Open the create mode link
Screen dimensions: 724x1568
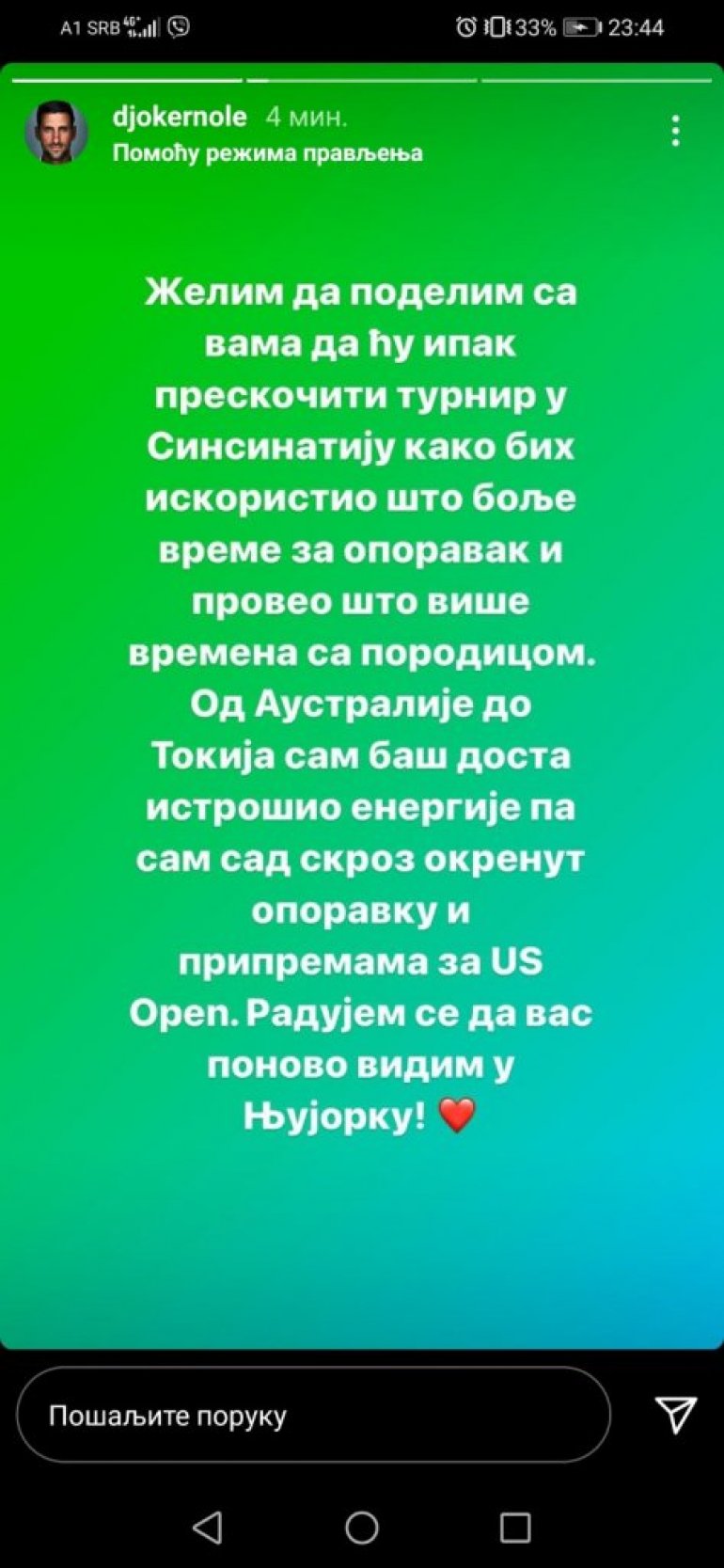pyautogui.click(x=267, y=152)
